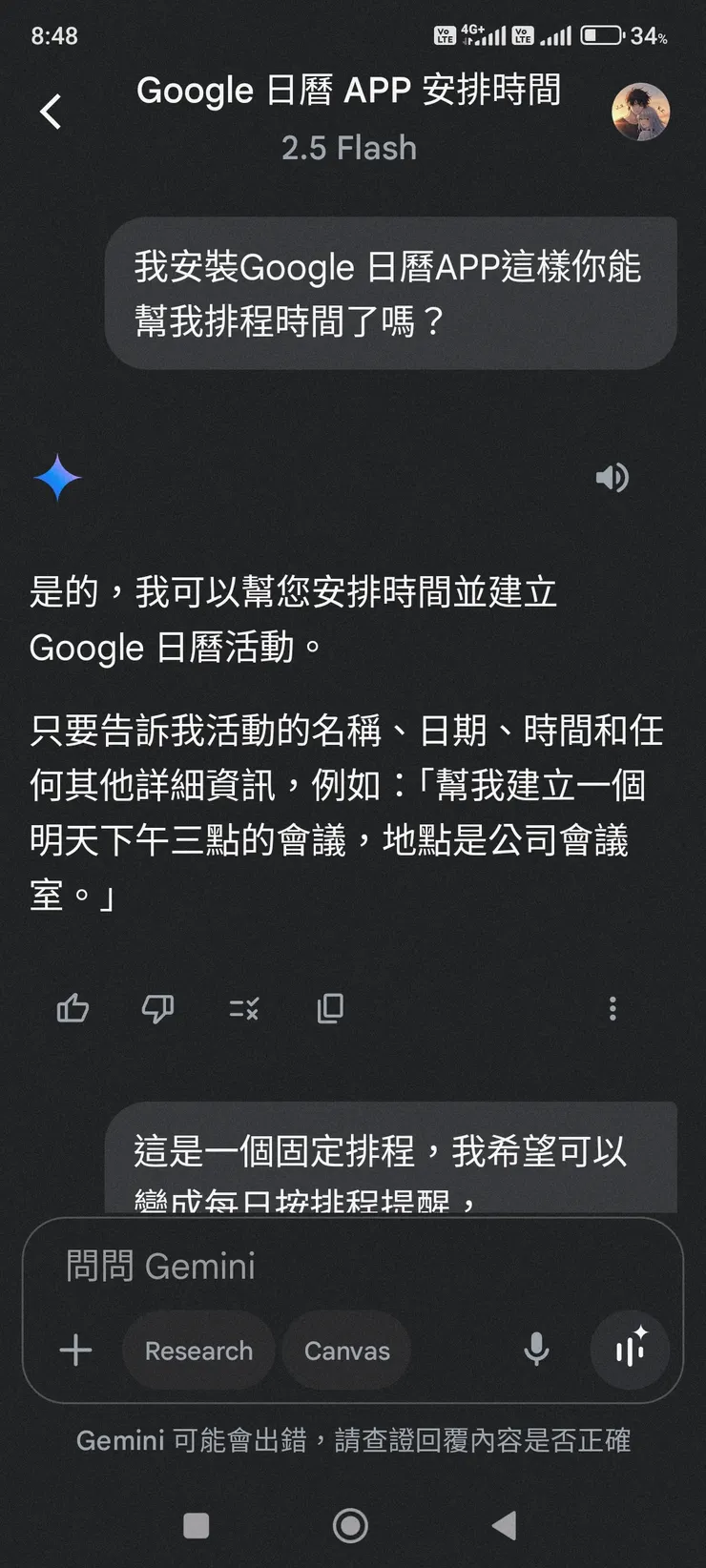Tap the chat title Google 日曆 APP 安排時間
Viewport: 706px width, 1568px height.
[x=350, y=90]
